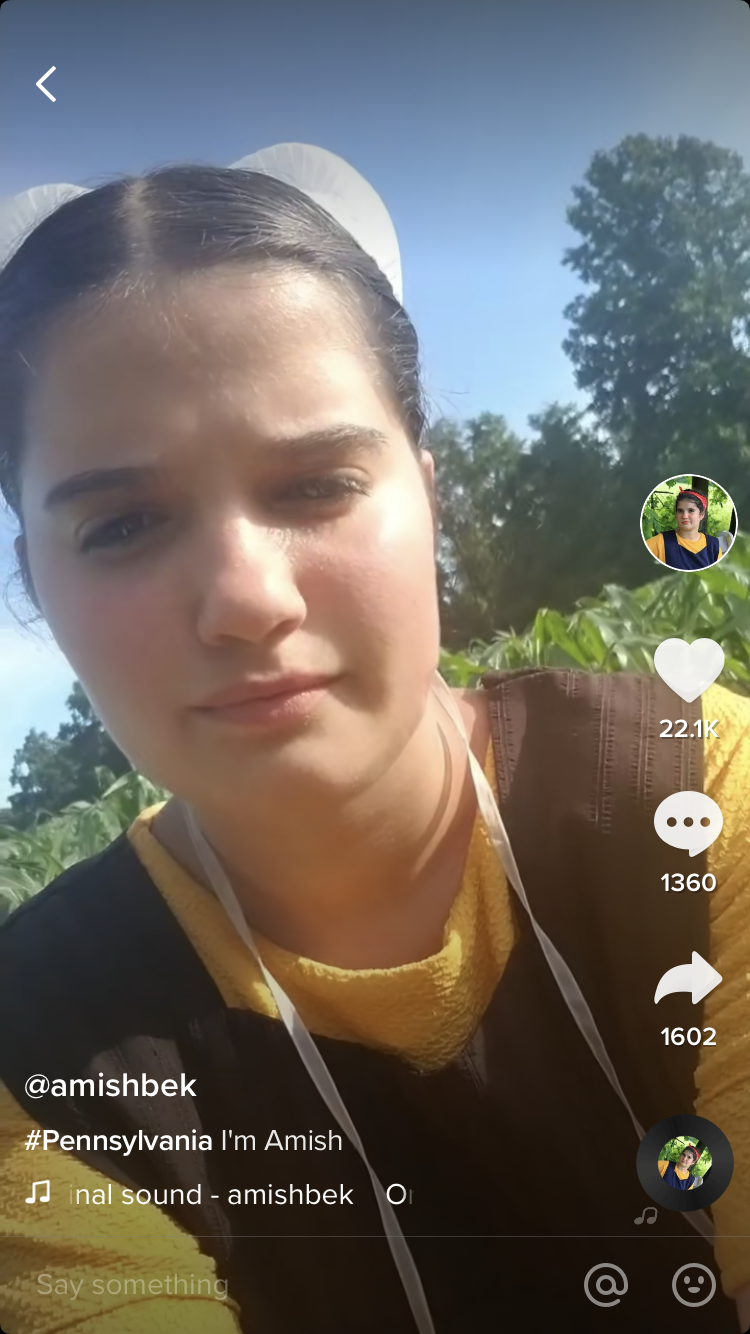
Task: Go back with the top-left arrow
Action: click(46, 84)
